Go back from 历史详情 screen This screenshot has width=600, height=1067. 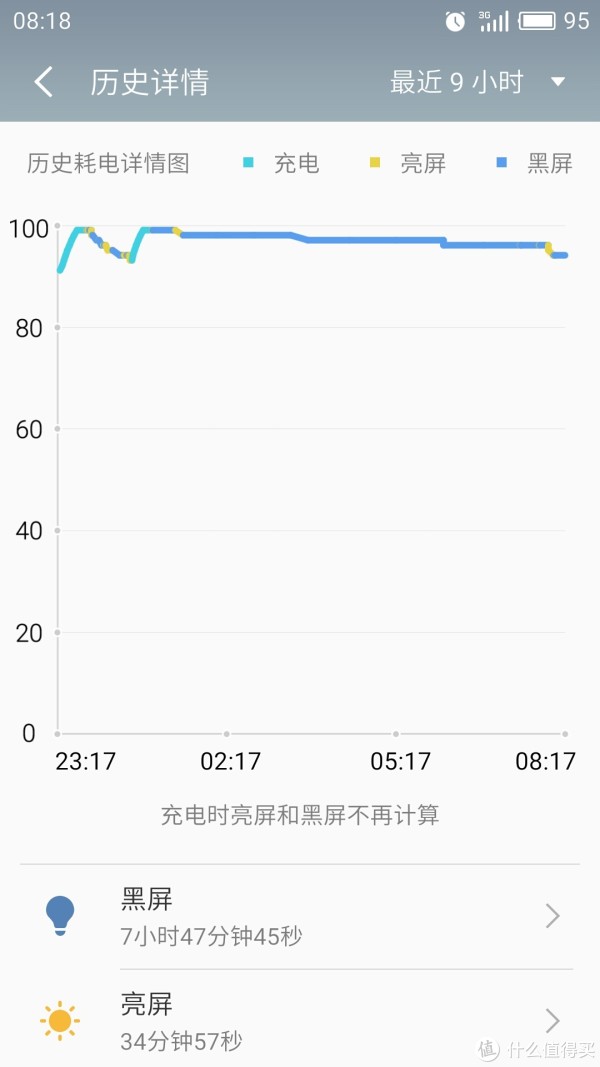click(x=44, y=82)
